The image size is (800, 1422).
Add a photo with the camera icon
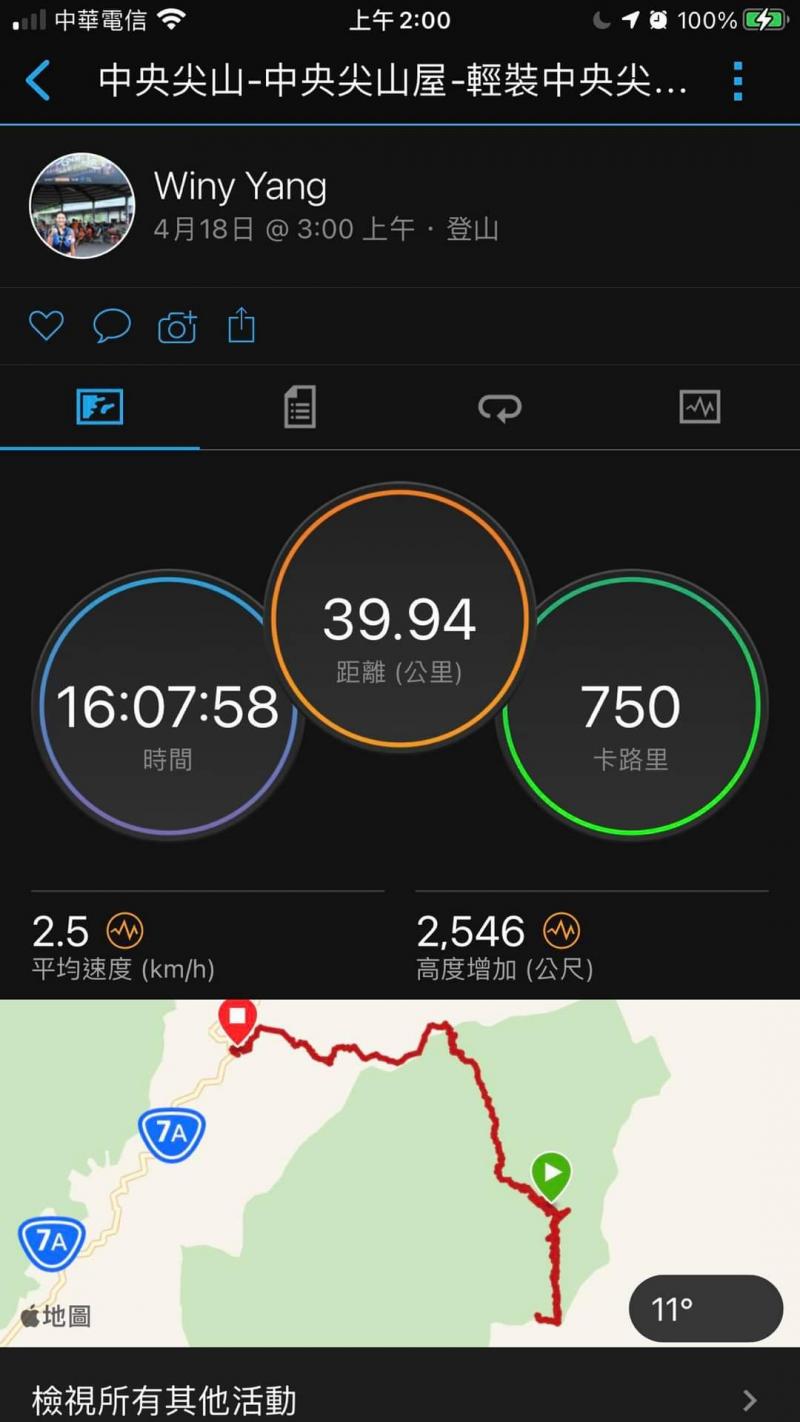coord(177,326)
